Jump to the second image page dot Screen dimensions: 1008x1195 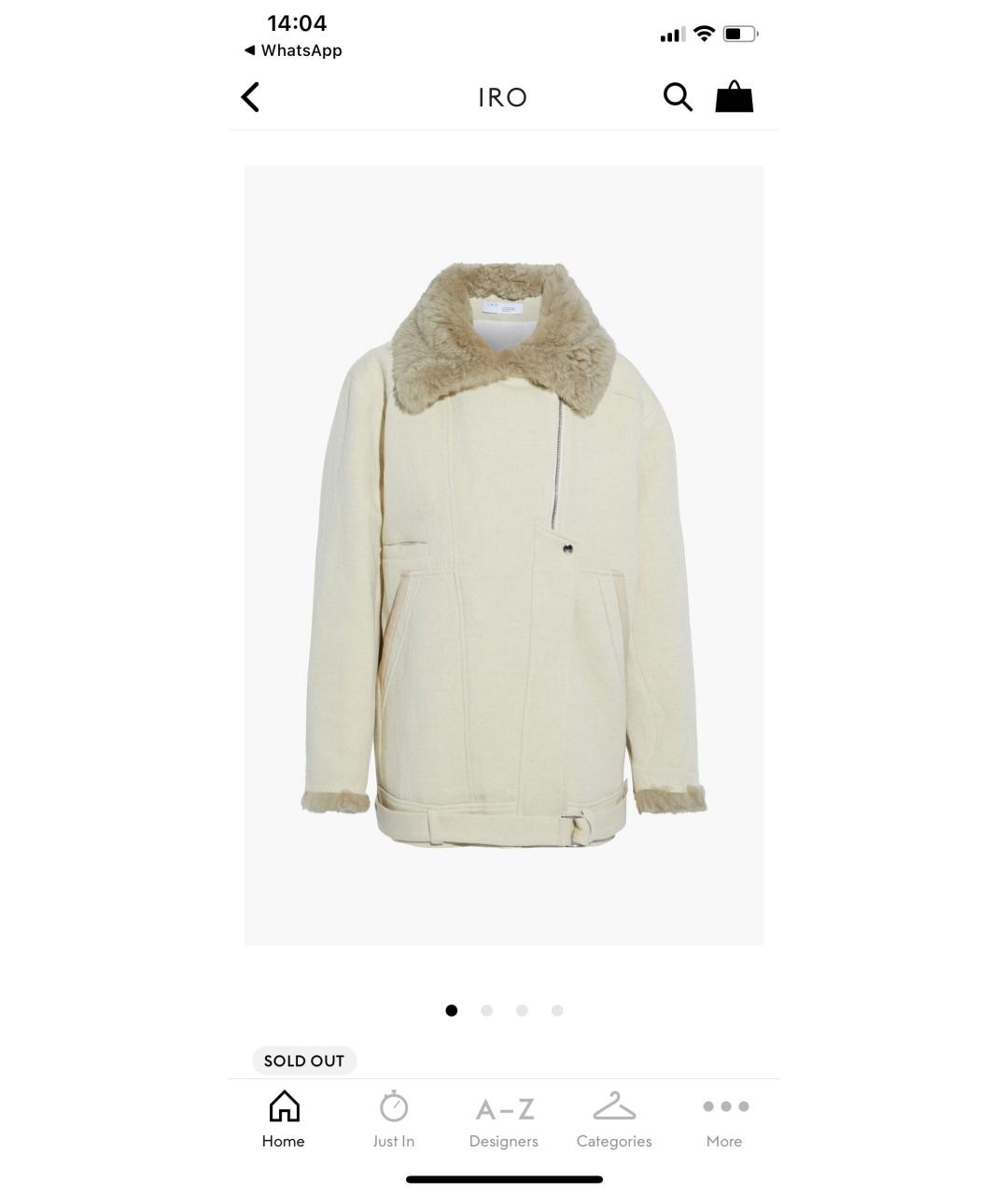(x=486, y=1010)
